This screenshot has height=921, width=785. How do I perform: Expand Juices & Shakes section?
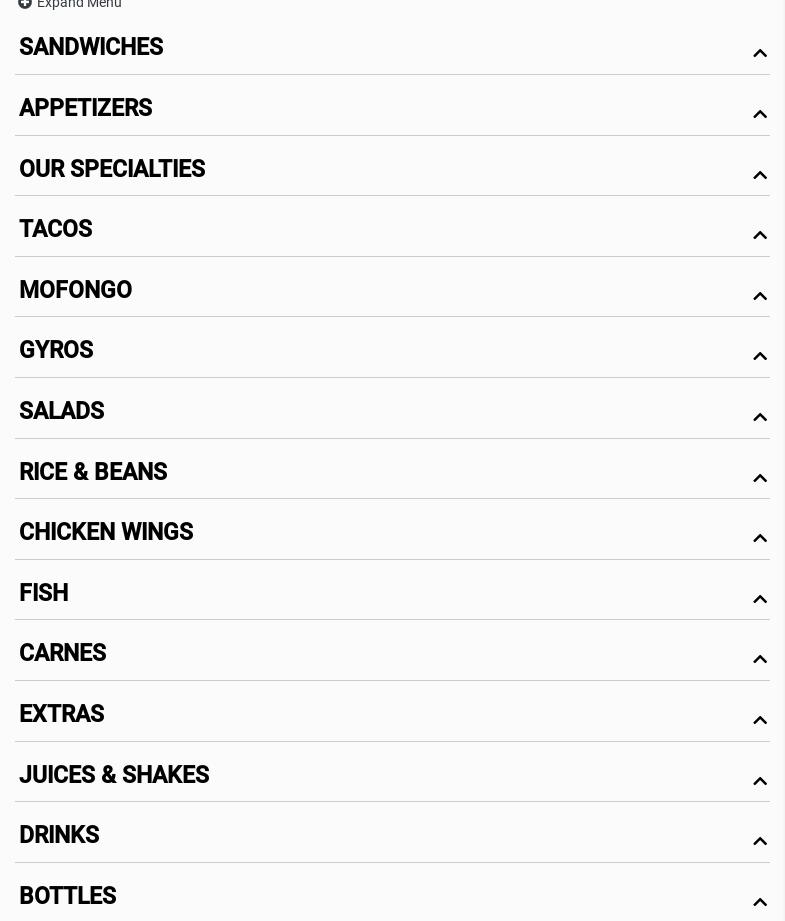(x=114, y=775)
